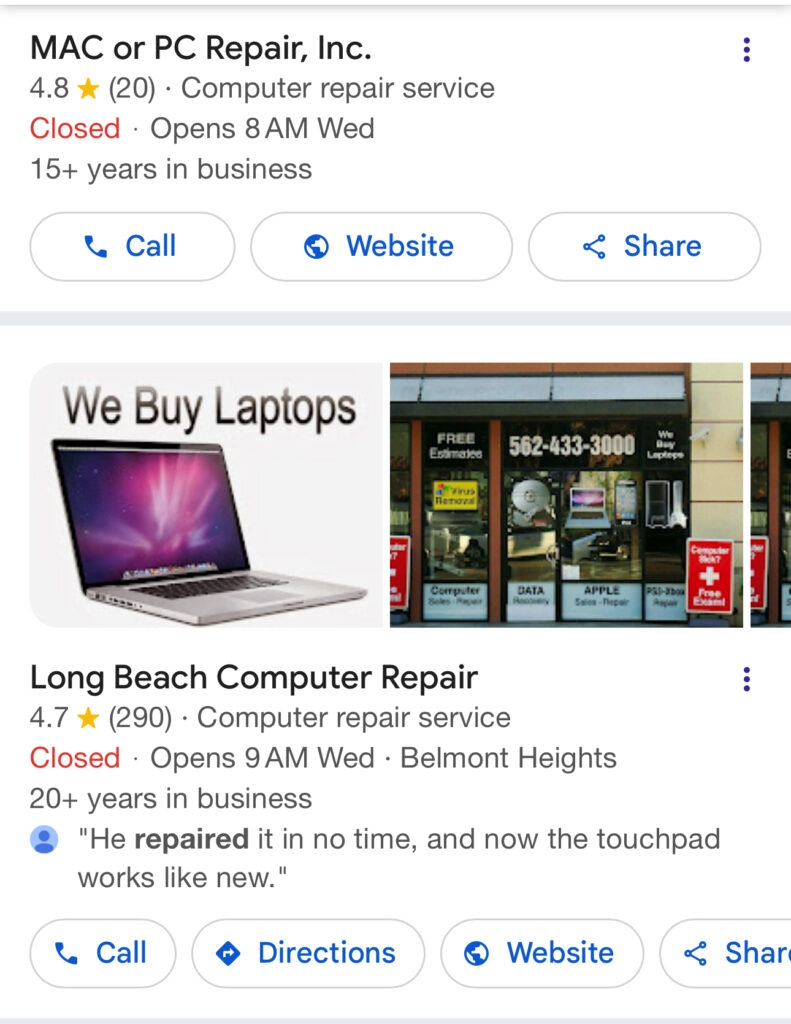The width and height of the screenshot is (791, 1024).
Task: Open overflow menu for Long Beach Computer Repair
Action: coord(746,680)
